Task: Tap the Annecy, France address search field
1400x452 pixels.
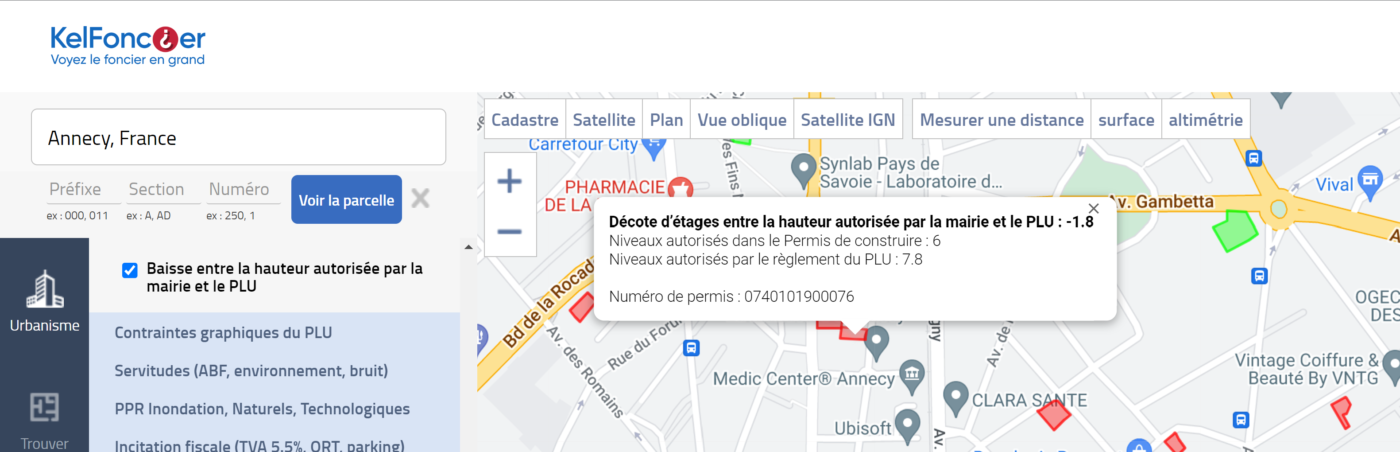Action: coord(238,138)
